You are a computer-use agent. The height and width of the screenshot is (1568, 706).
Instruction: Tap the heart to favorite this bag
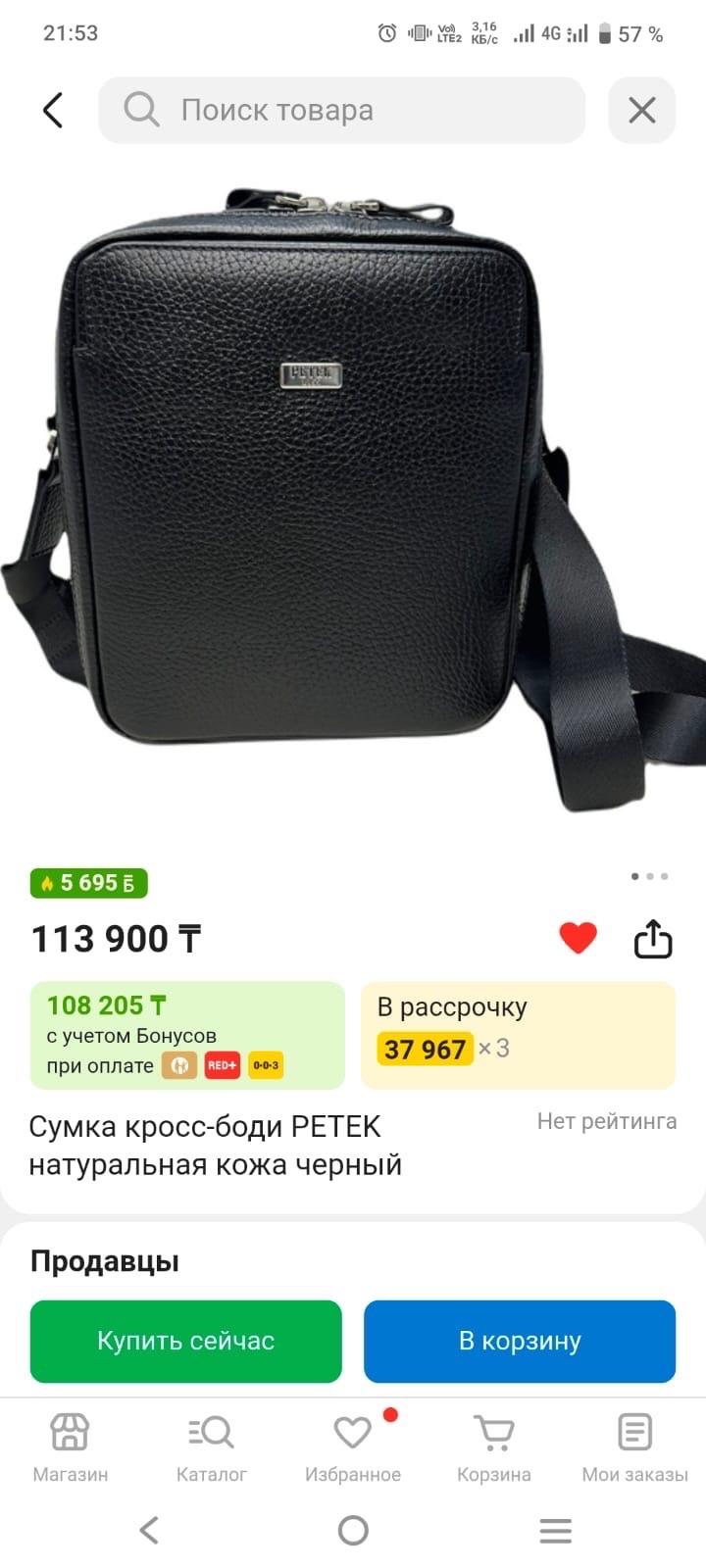click(579, 937)
